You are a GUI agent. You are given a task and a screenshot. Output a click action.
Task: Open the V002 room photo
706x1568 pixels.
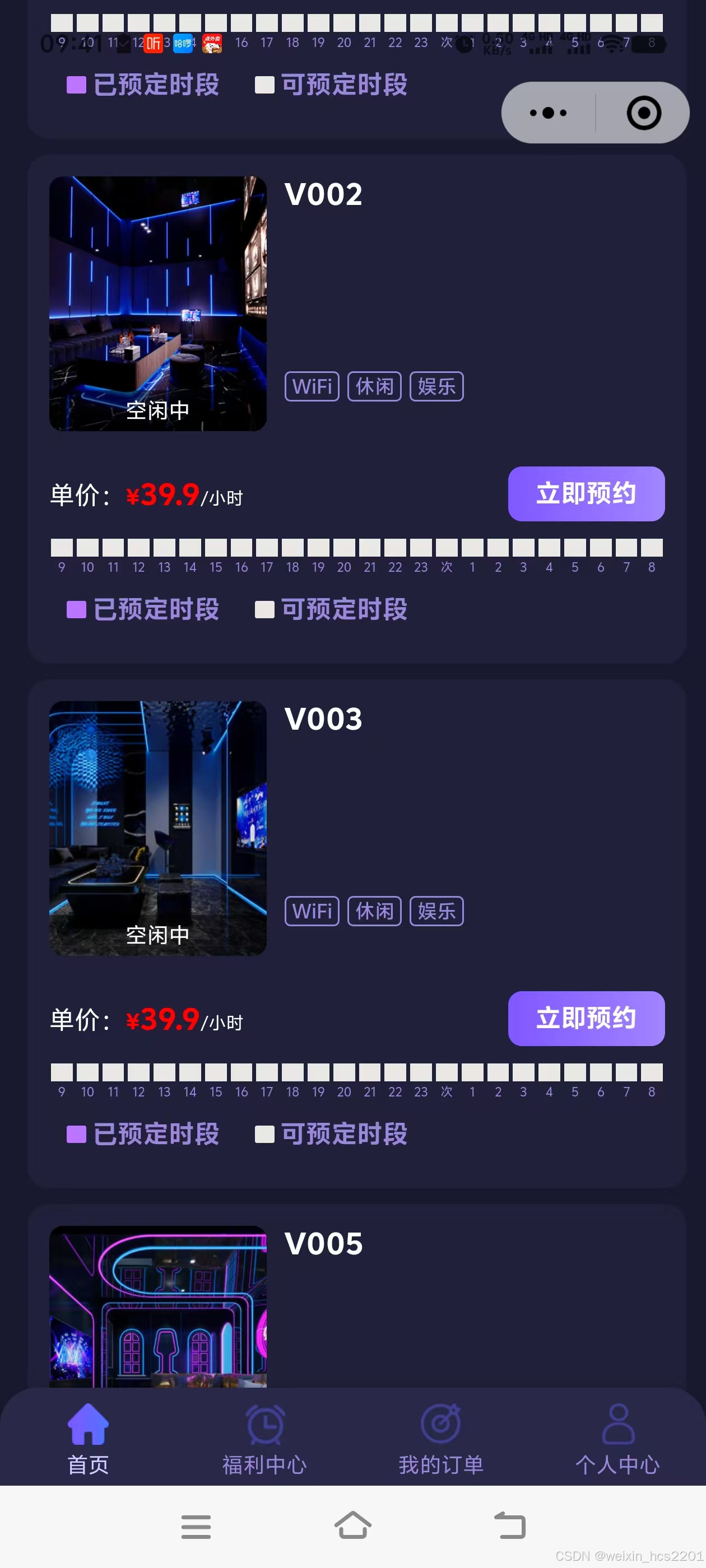click(x=158, y=303)
